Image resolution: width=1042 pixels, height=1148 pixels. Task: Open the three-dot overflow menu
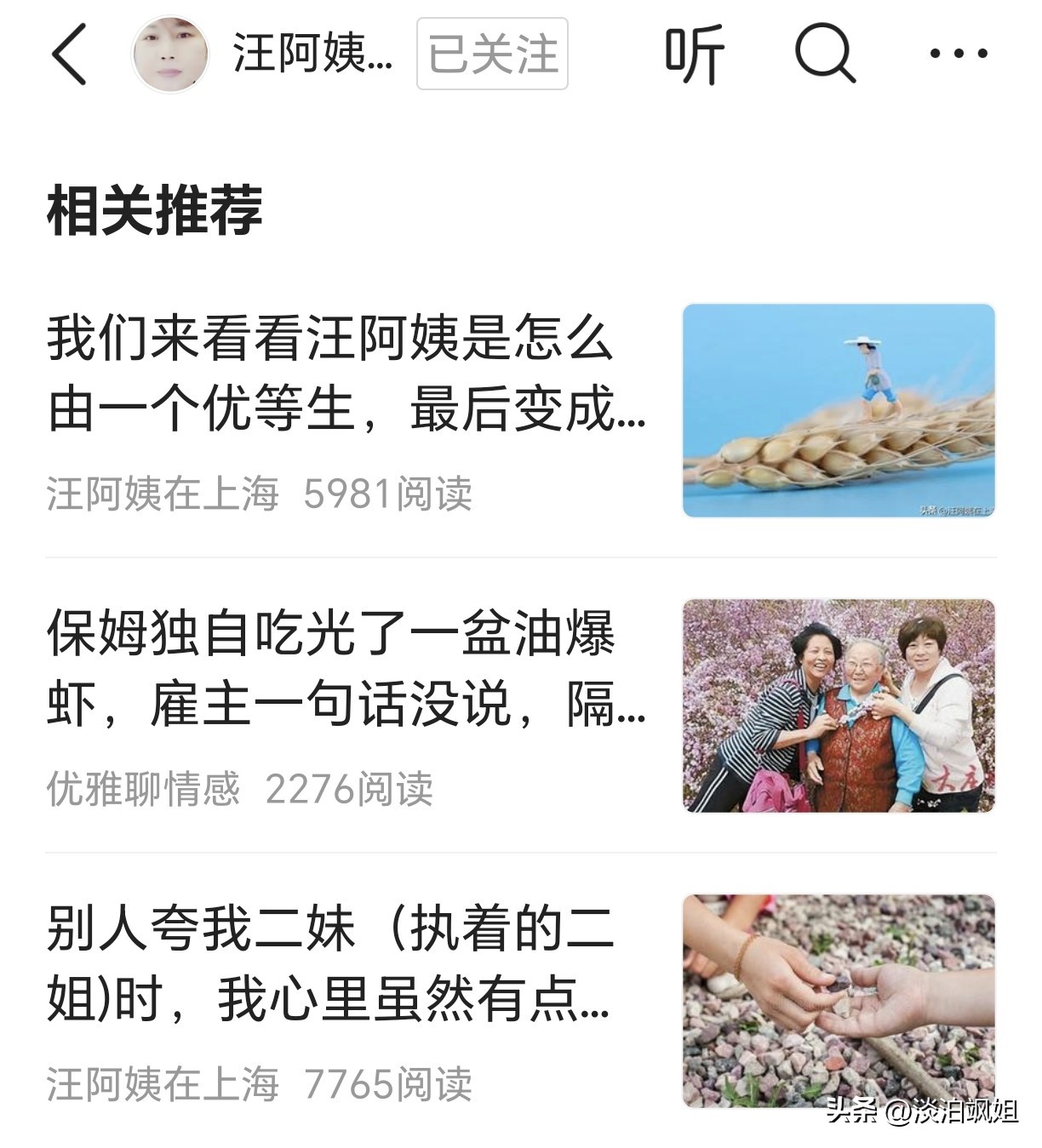coord(958,54)
